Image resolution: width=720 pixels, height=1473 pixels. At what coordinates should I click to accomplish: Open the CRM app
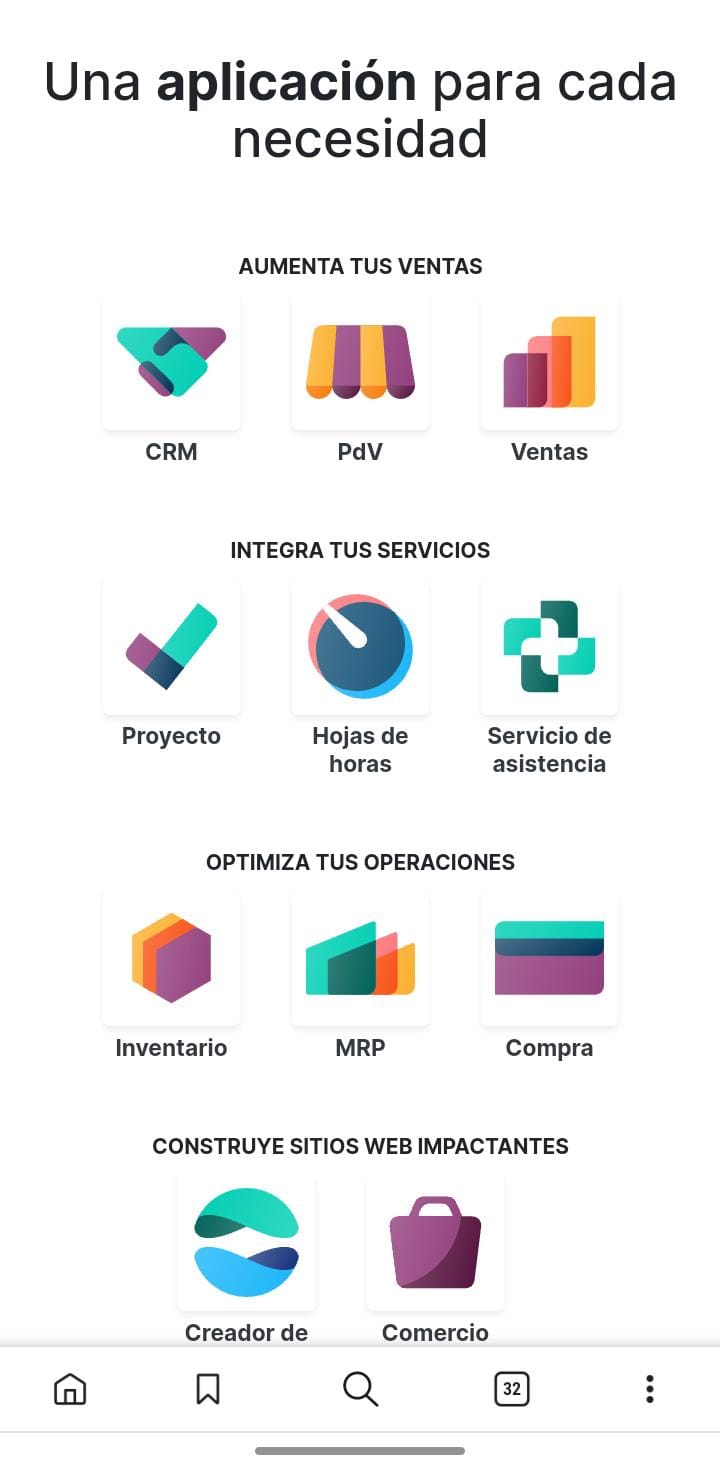tap(171, 363)
